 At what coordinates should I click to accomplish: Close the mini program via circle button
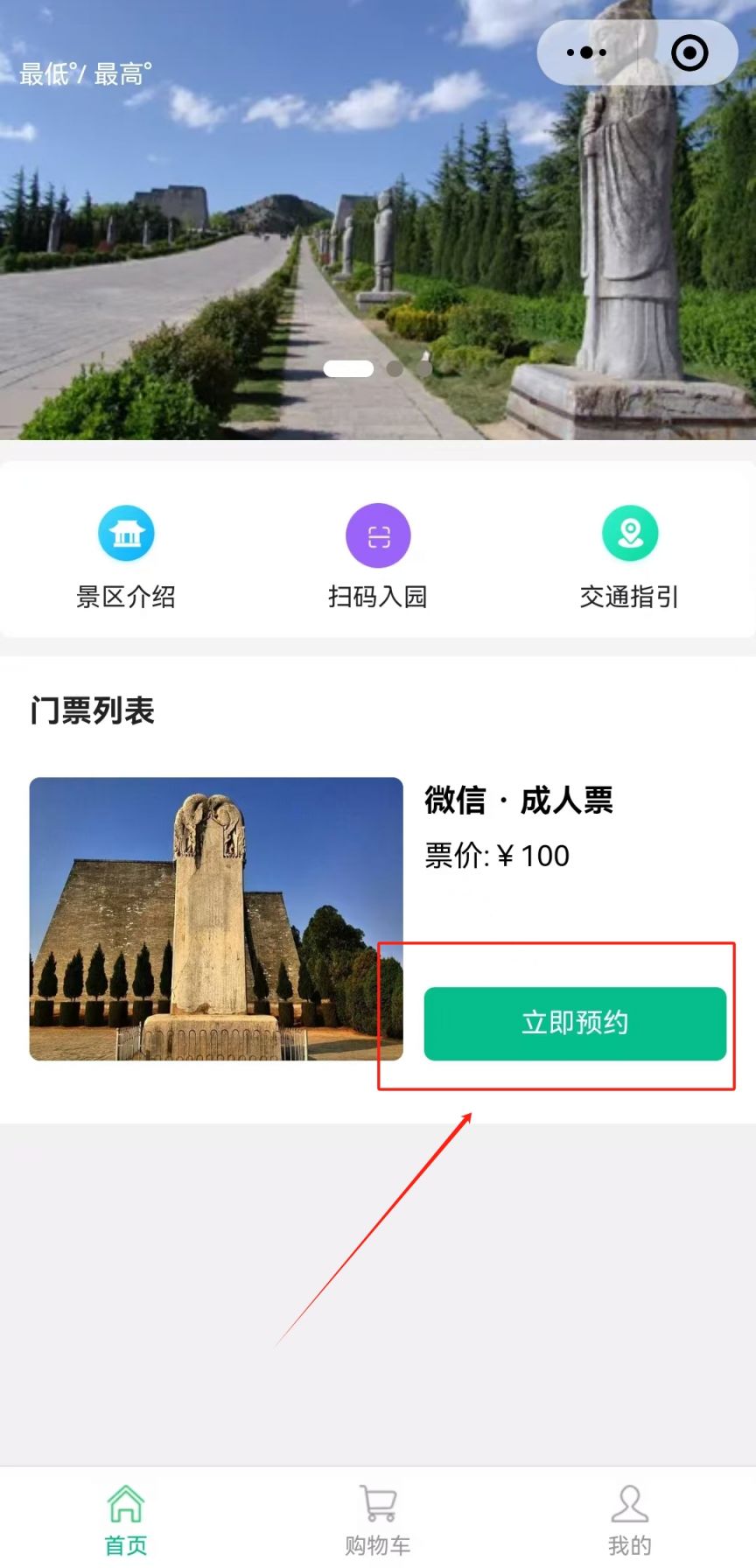pos(689,53)
